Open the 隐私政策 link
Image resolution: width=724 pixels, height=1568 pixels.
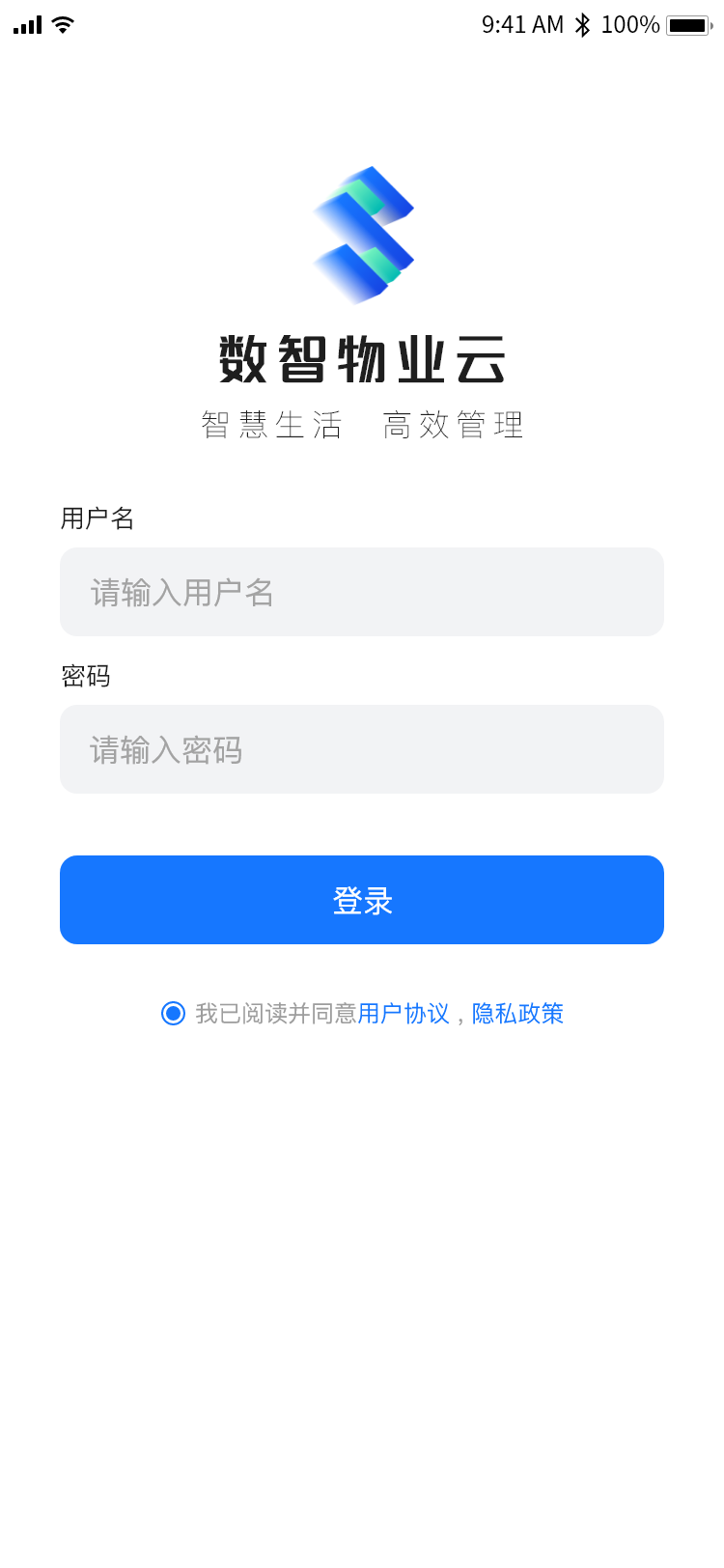(x=517, y=1013)
